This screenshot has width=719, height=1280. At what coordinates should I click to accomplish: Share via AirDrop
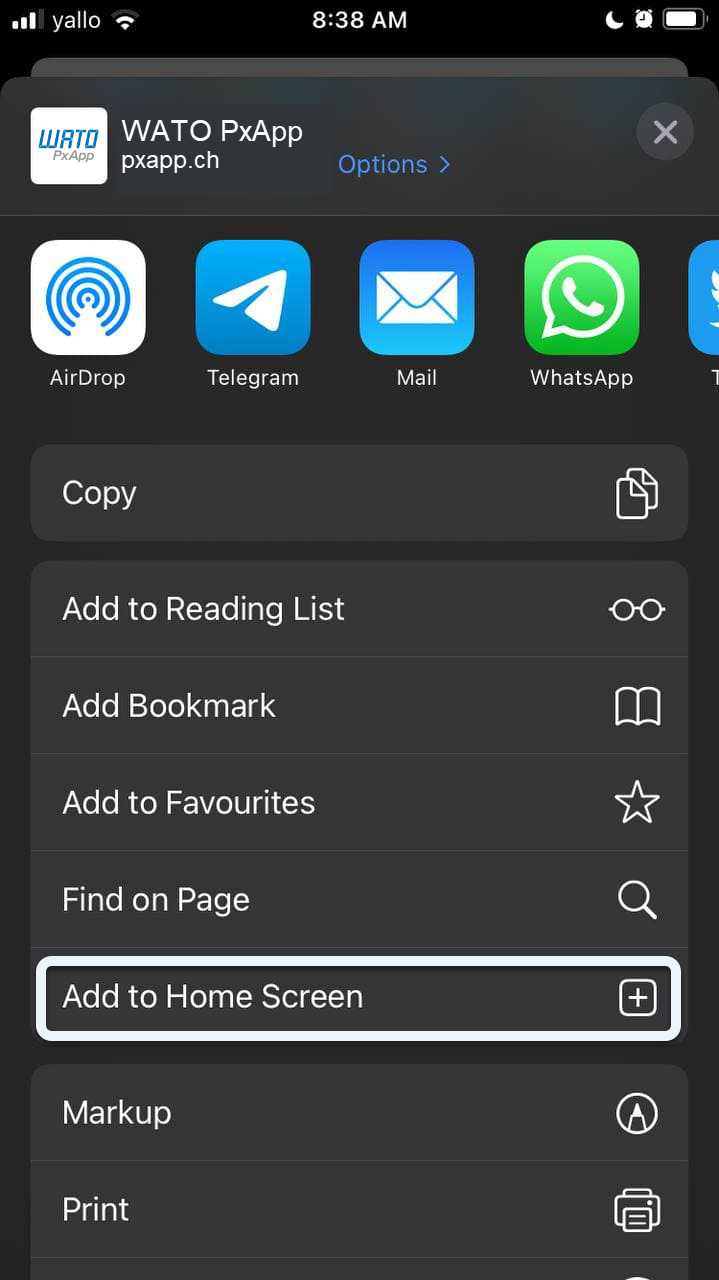(88, 298)
